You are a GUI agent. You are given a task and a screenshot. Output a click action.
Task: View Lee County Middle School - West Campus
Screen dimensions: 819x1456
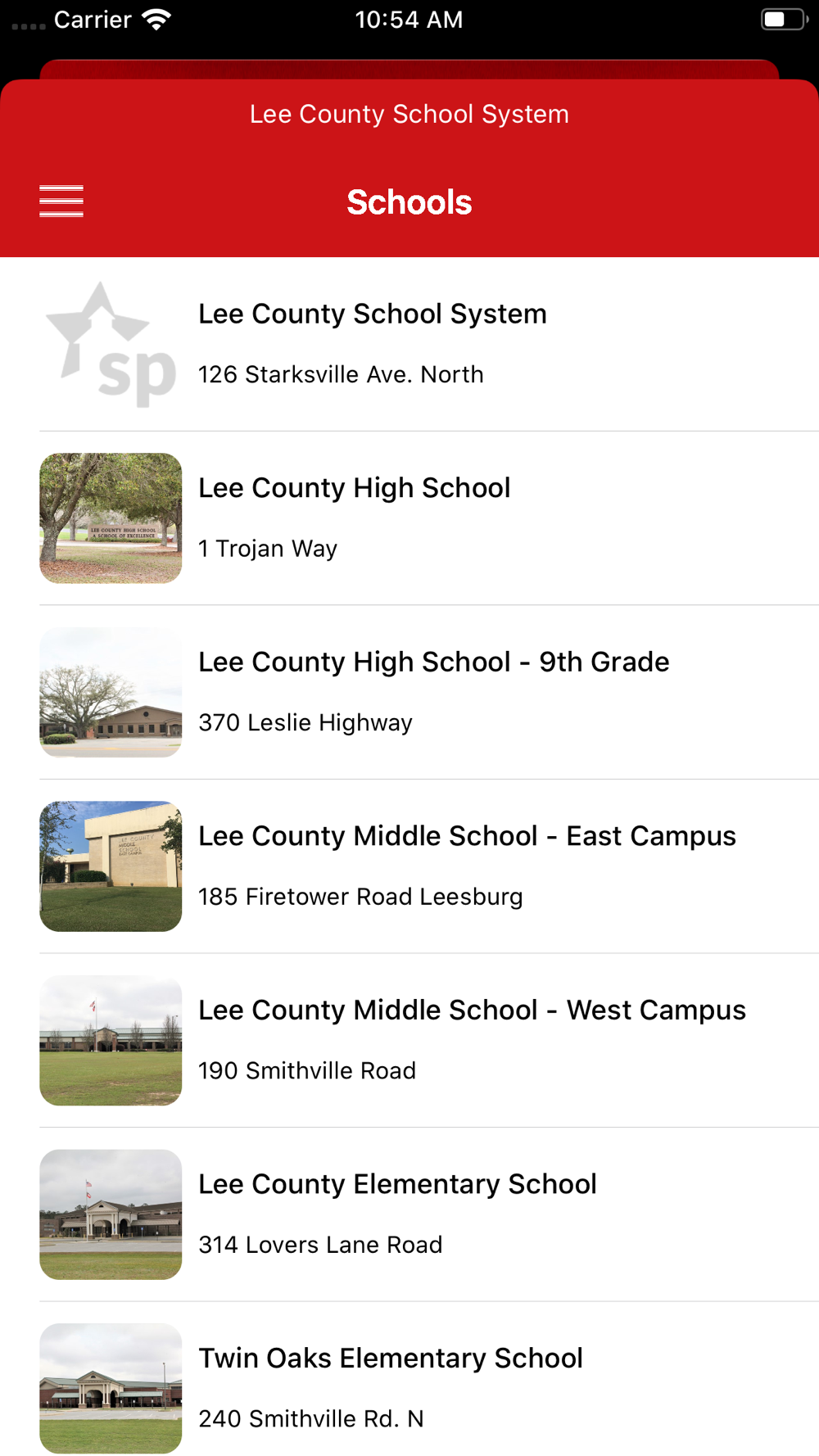(409, 1040)
